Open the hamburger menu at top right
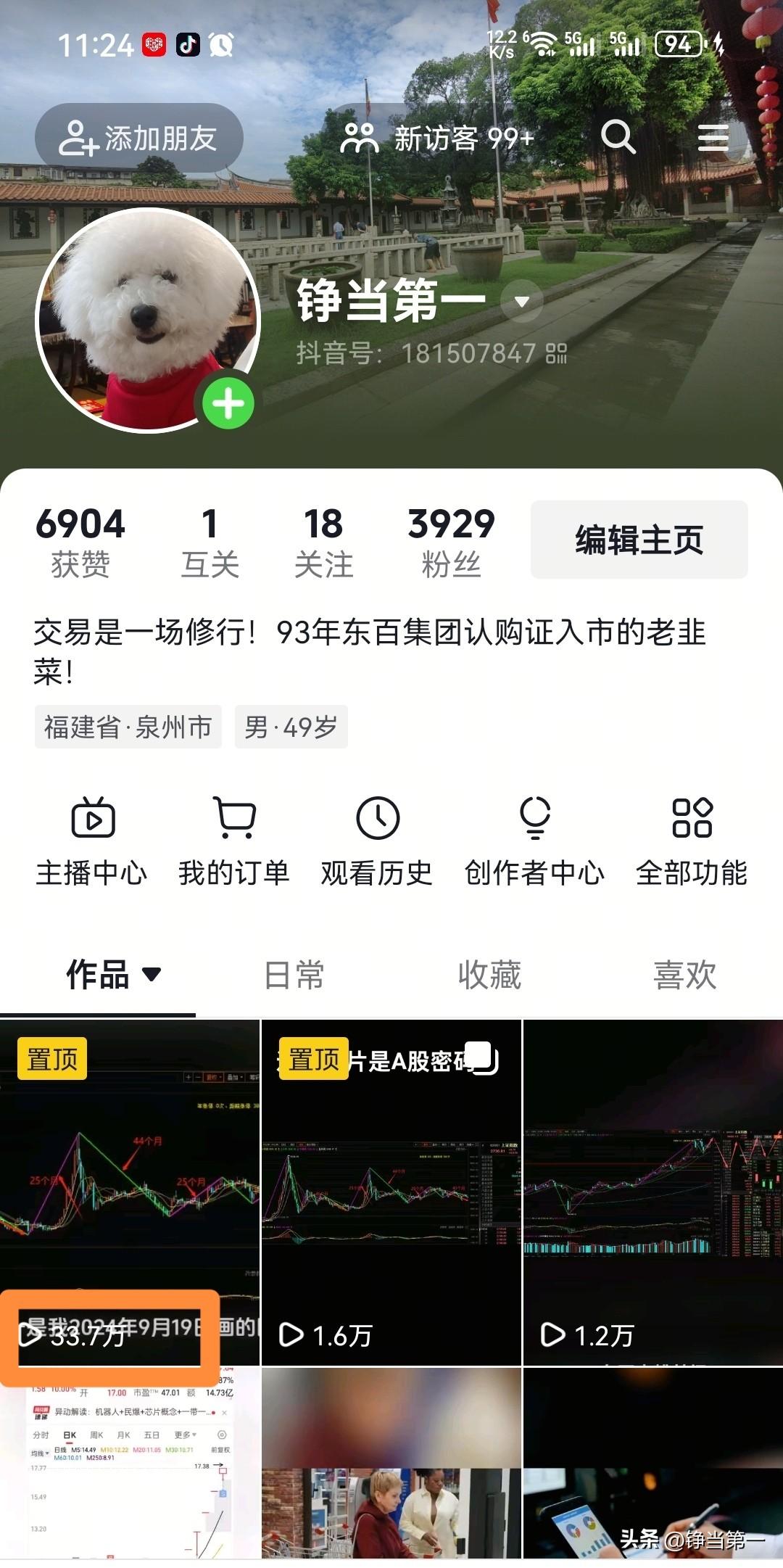The width and height of the screenshot is (783, 1568). pos(714,138)
